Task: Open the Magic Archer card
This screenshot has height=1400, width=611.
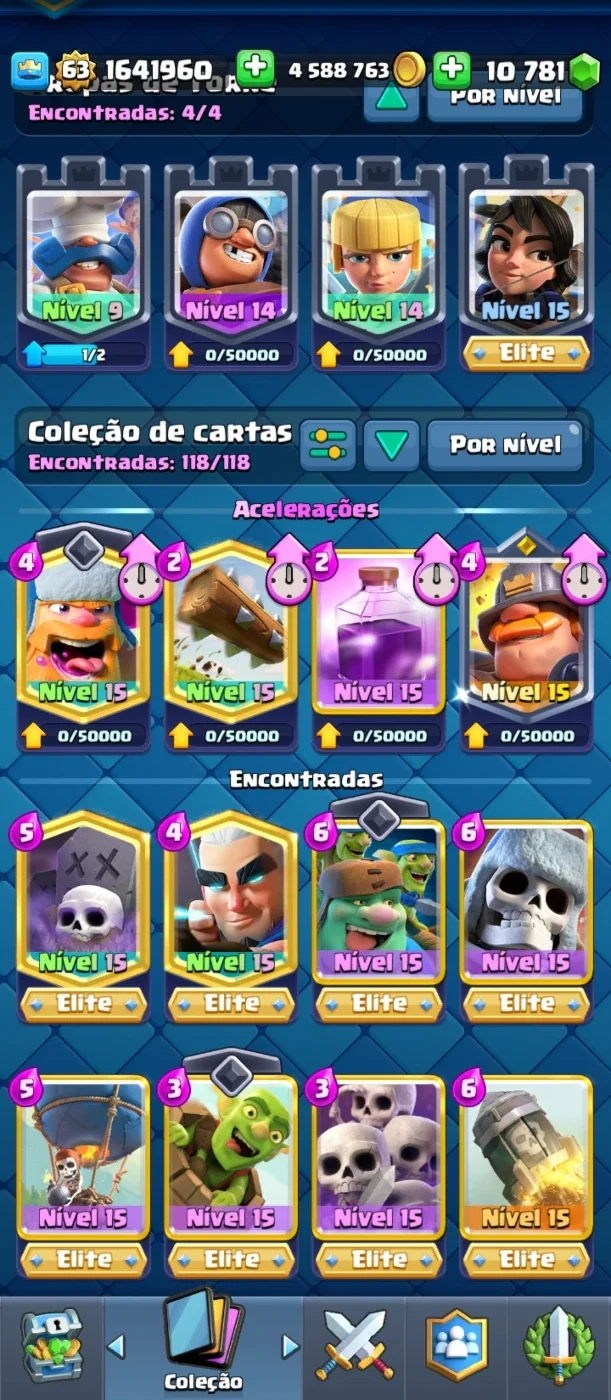Action: pos(231,900)
